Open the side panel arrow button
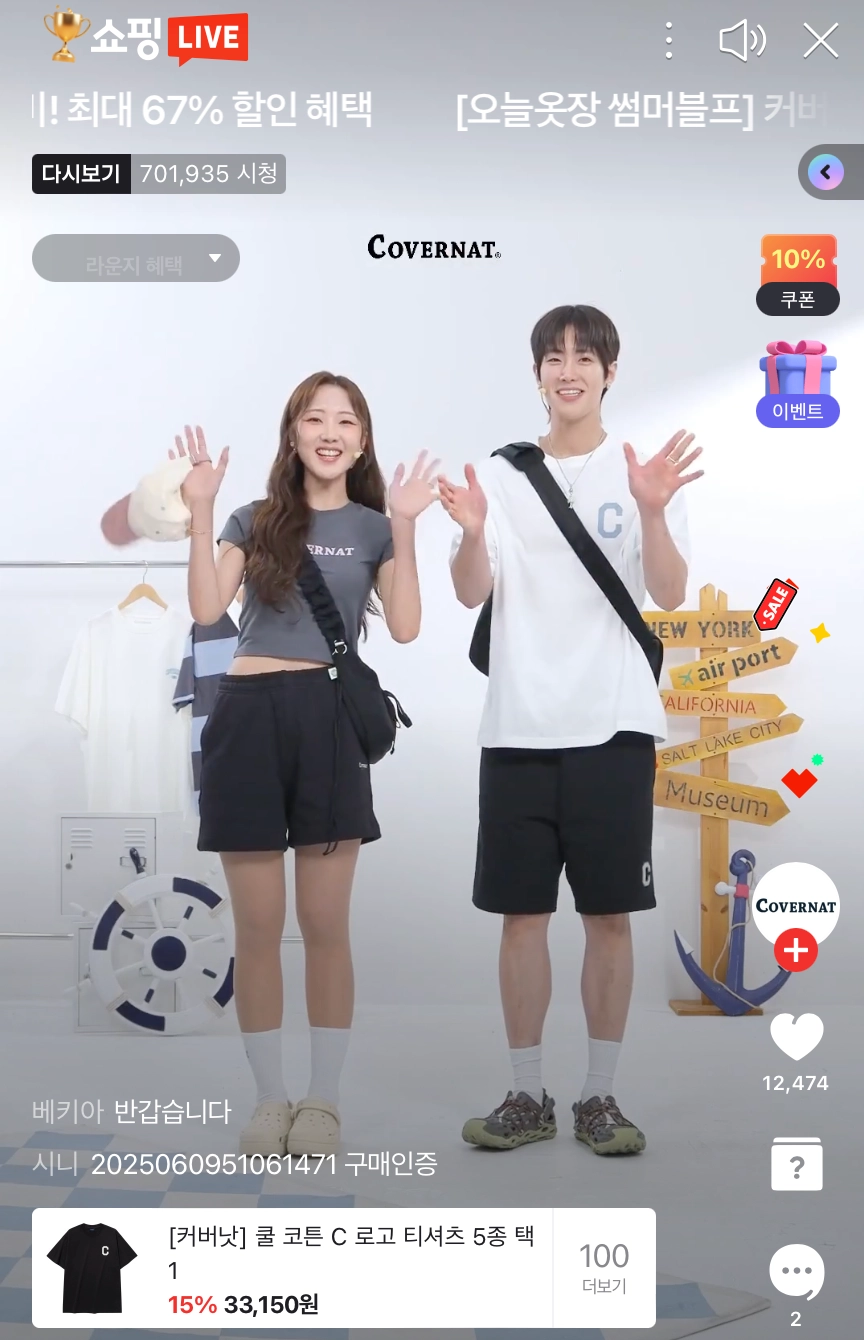864x1340 pixels. pos(826,173)
